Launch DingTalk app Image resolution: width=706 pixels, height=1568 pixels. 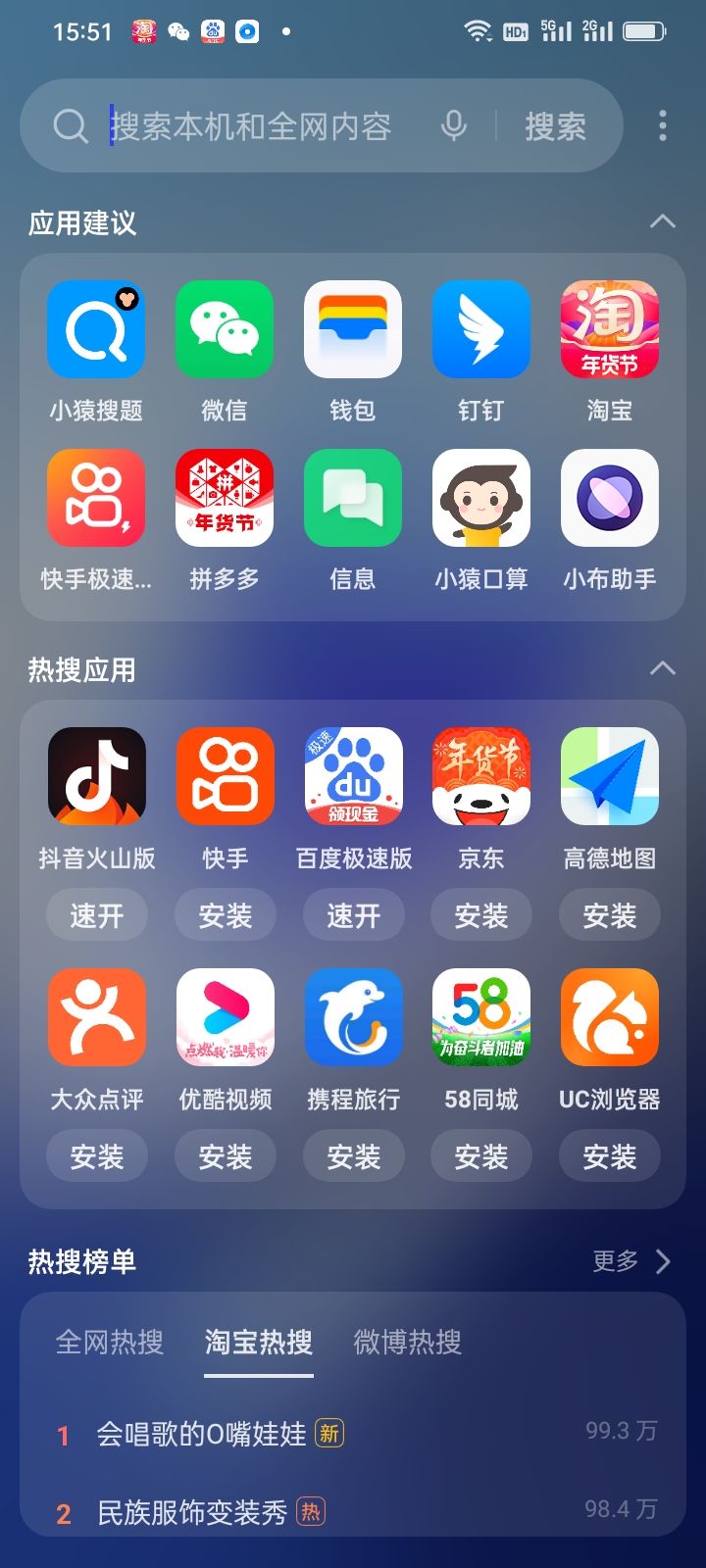[481, 329]
